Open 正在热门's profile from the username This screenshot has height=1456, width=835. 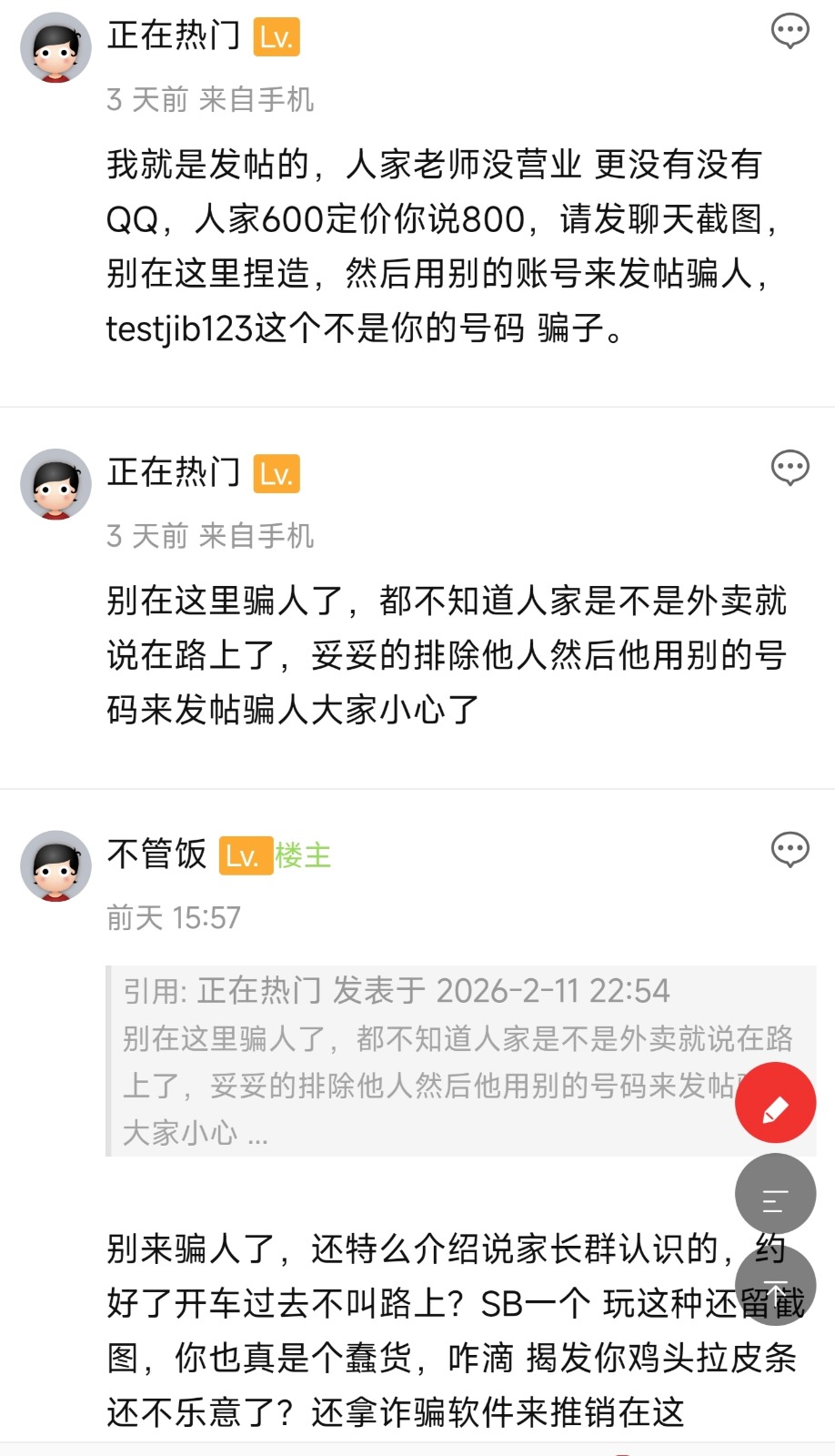pos(173,38)
